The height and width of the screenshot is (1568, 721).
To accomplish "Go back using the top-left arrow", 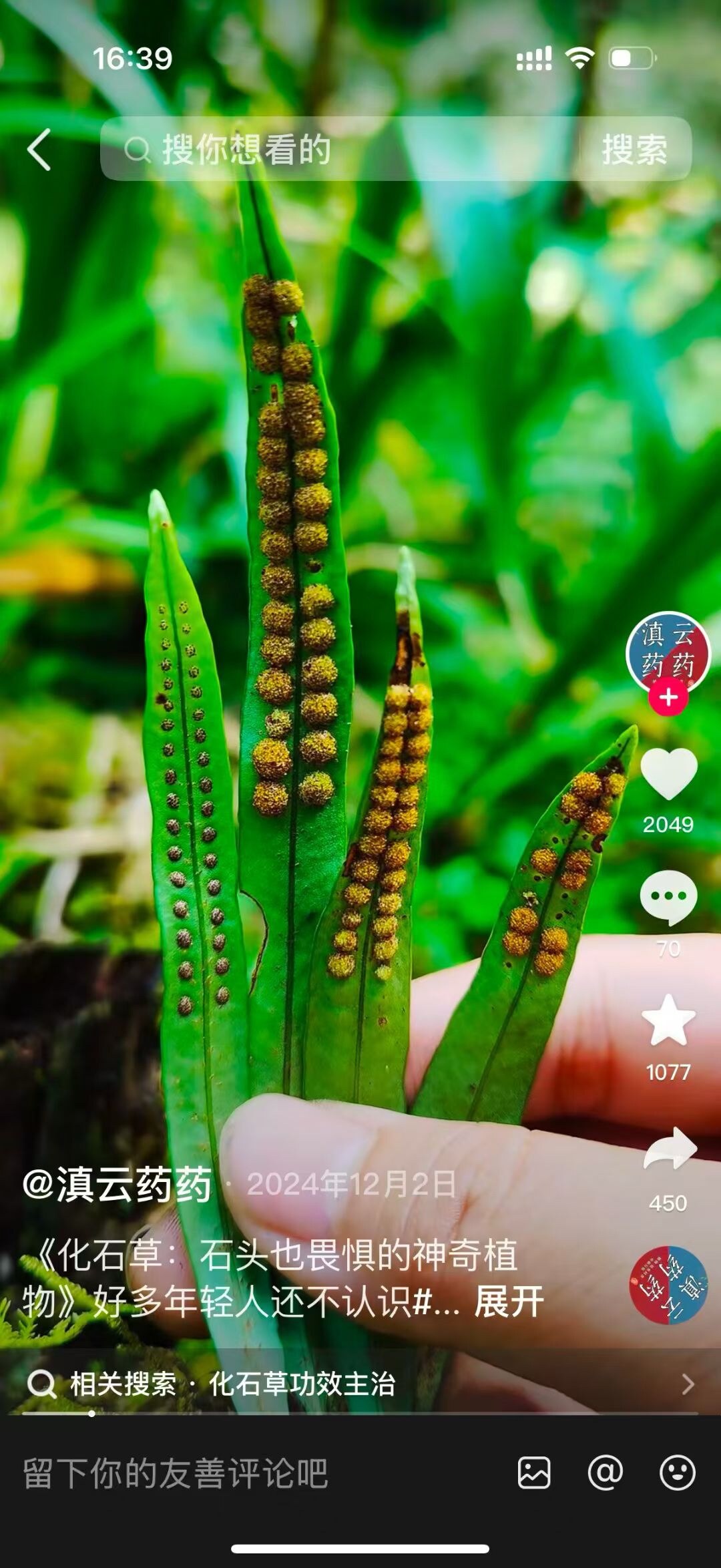I will pyautogui.click(x=39, y=150).
